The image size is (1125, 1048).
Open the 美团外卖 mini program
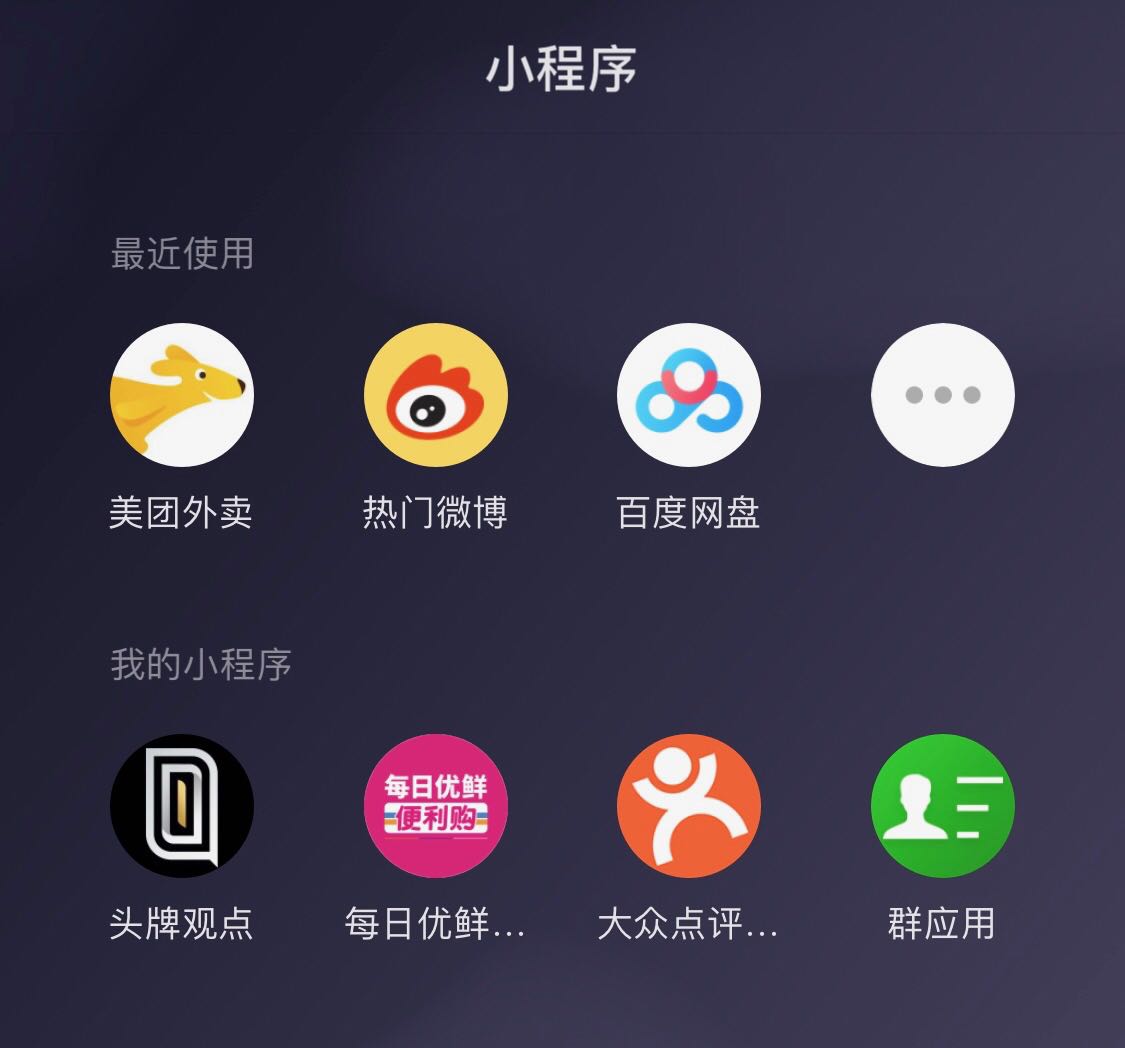tap(181, 395)
